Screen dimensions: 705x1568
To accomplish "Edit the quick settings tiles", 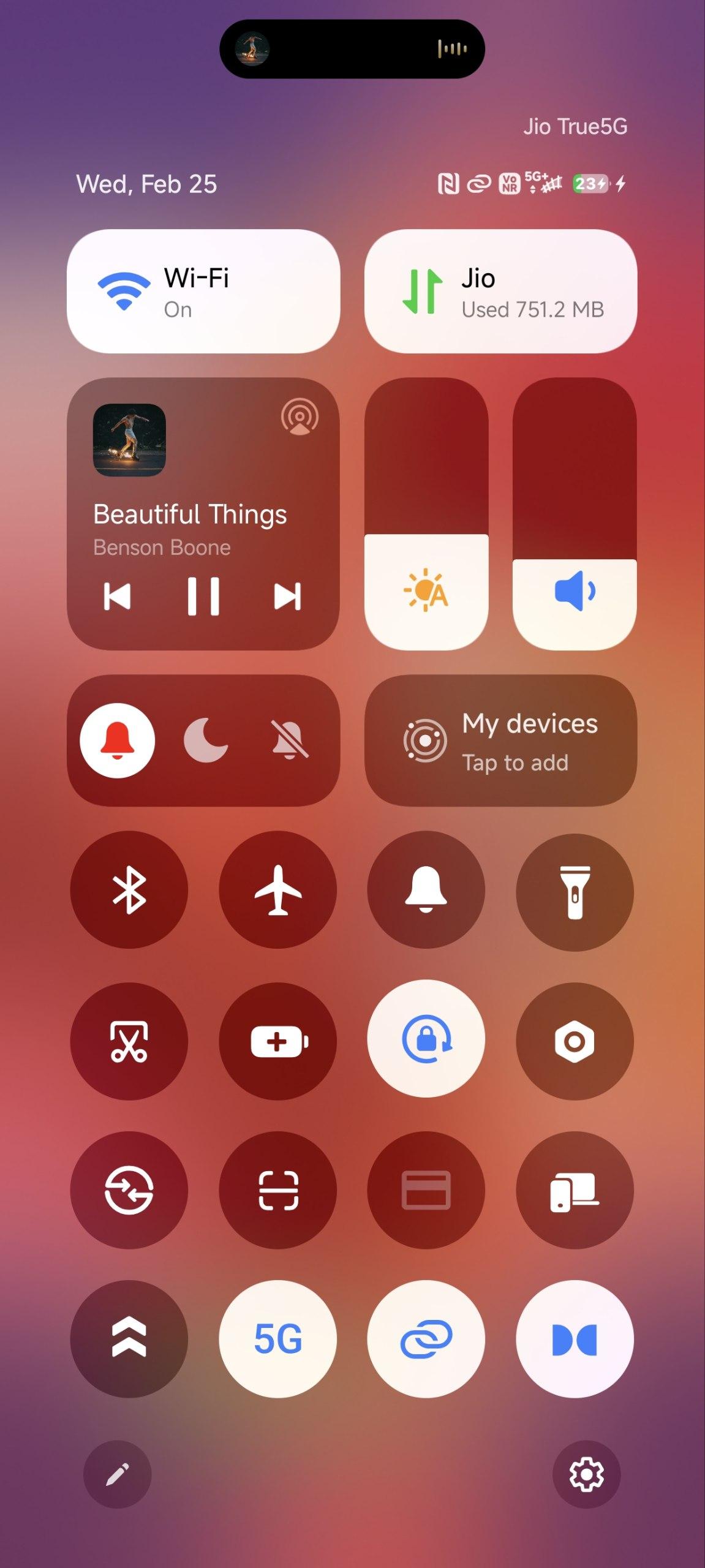I will (117, 1474).
